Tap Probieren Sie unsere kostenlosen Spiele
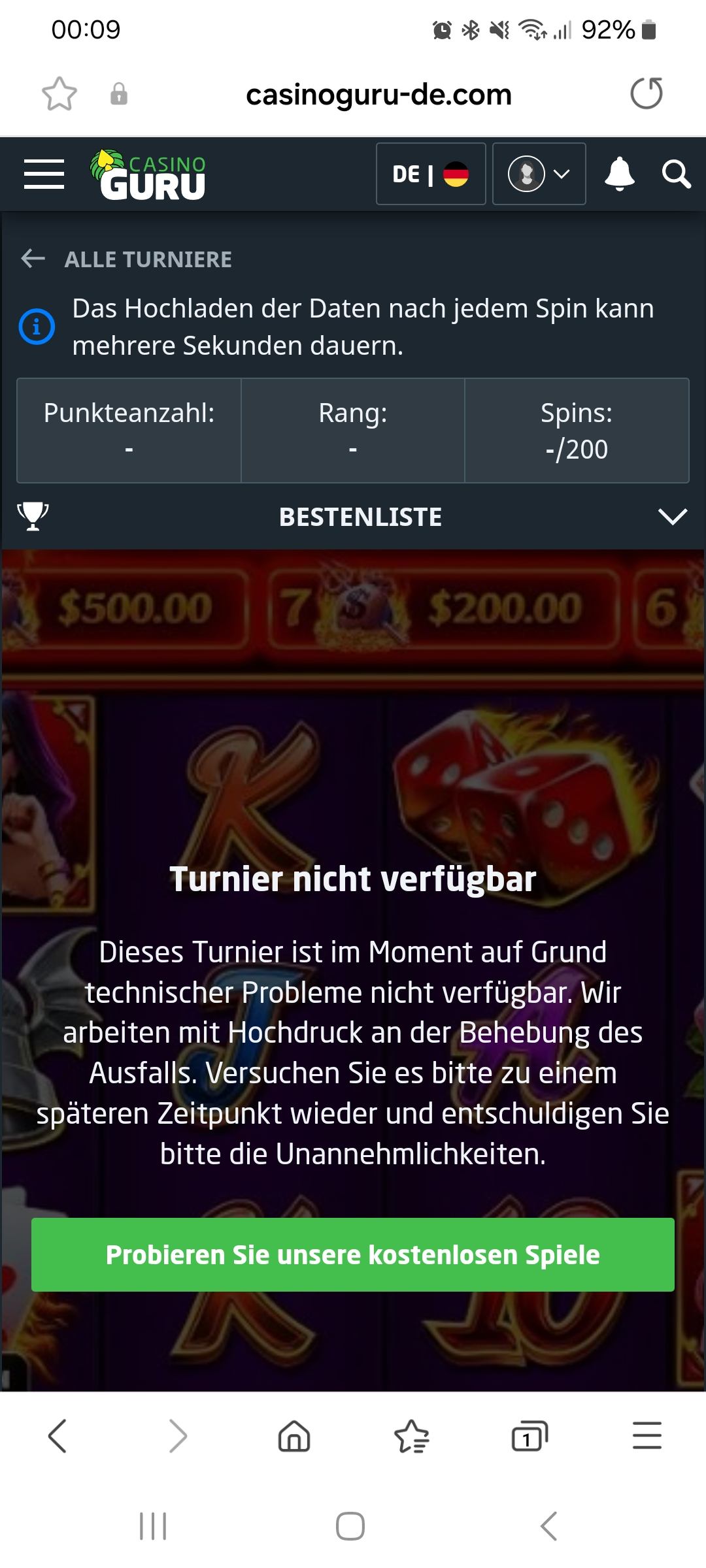Image resolution: width=706 pixels, height=1568 pixels. [x=353, y=1255]
